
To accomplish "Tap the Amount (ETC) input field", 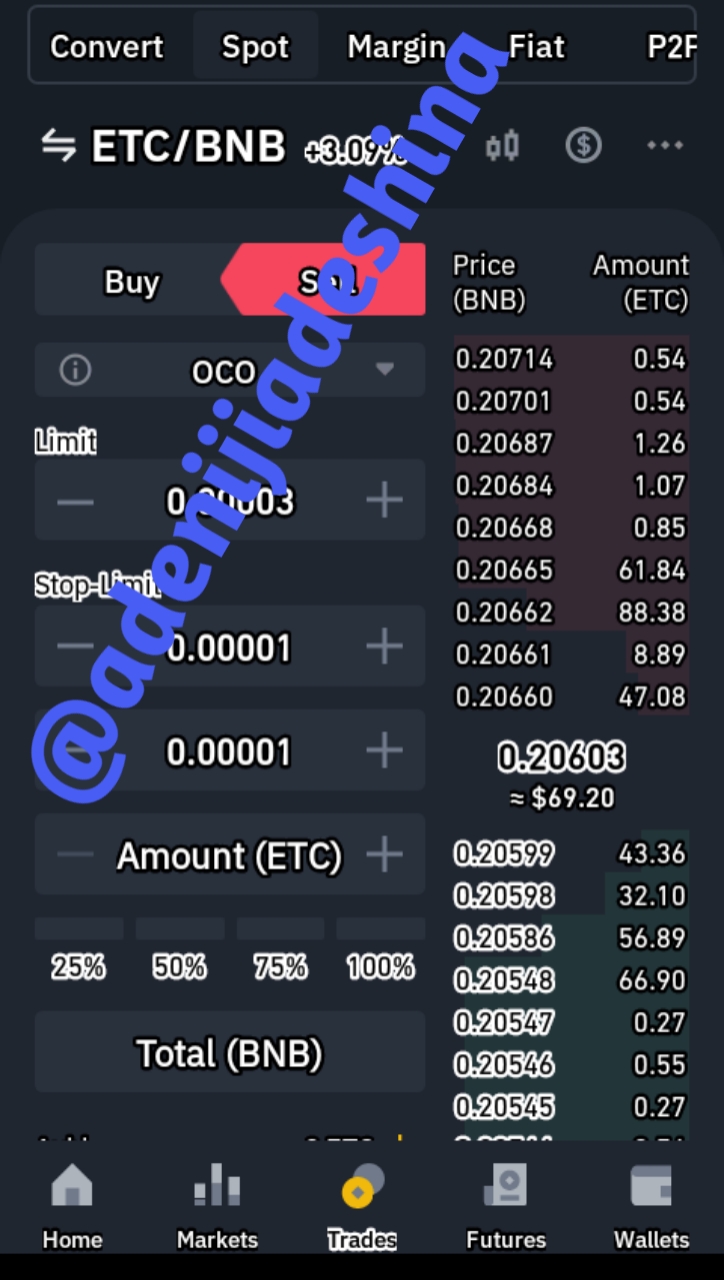I will point(230,855).
